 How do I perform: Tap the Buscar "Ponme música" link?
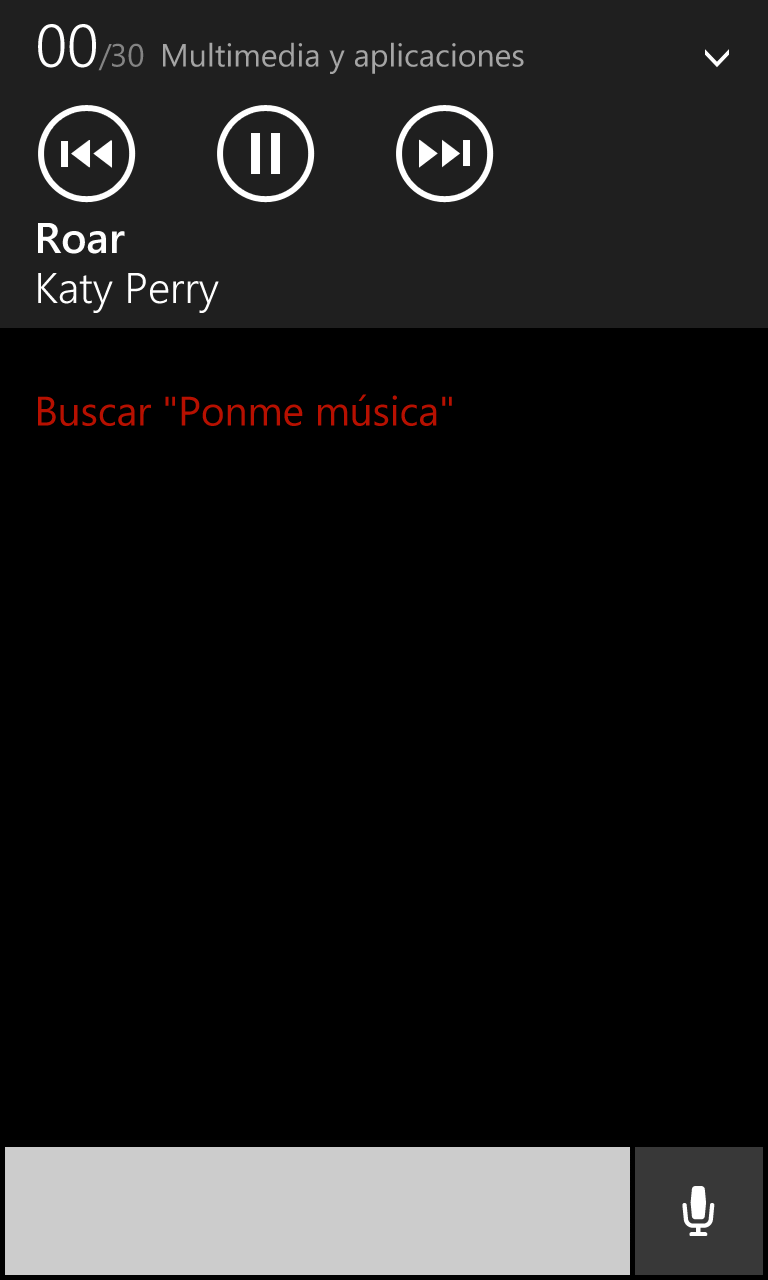[x=245, y=411]
